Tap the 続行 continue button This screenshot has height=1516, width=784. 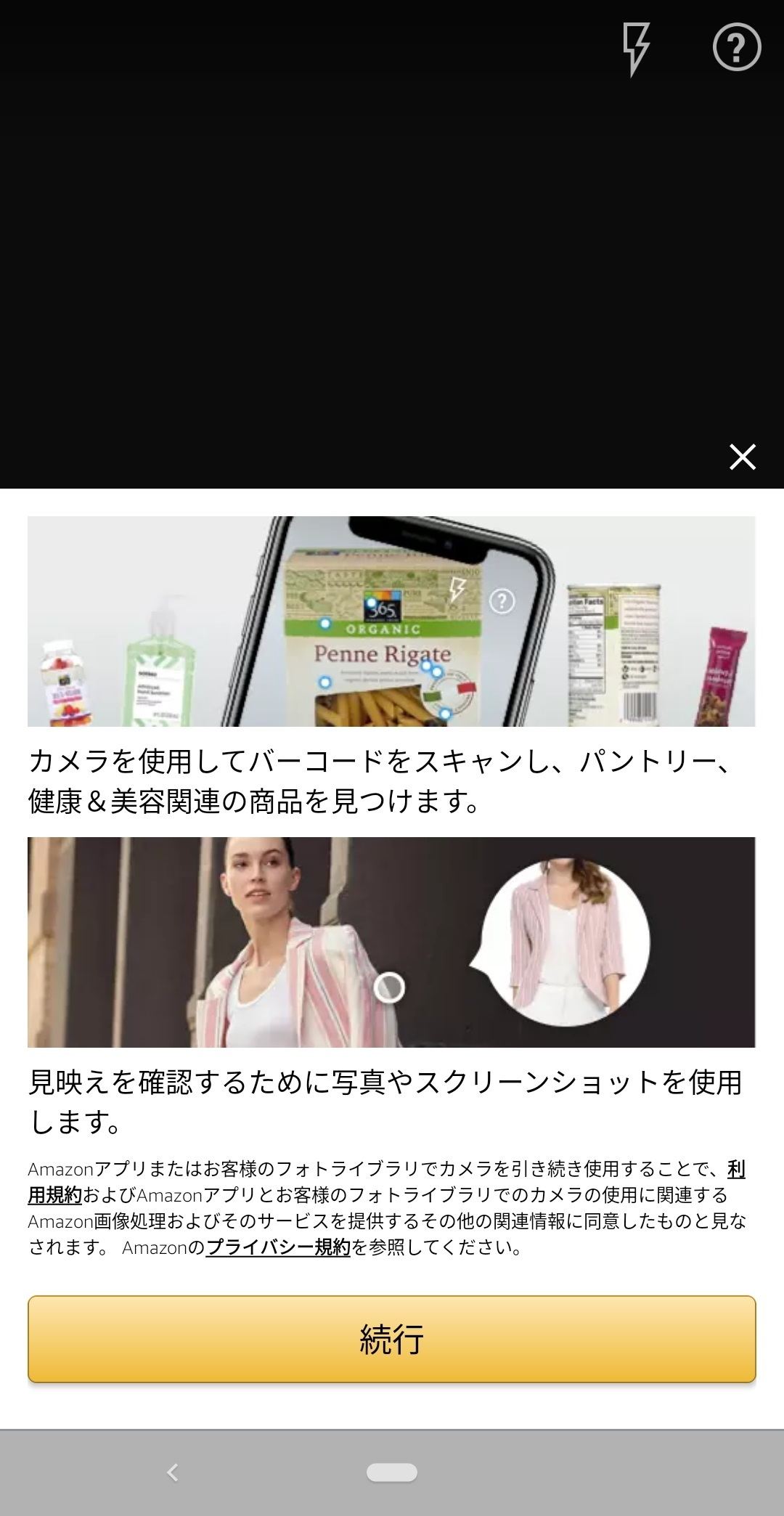click(x=392, y=1339)
